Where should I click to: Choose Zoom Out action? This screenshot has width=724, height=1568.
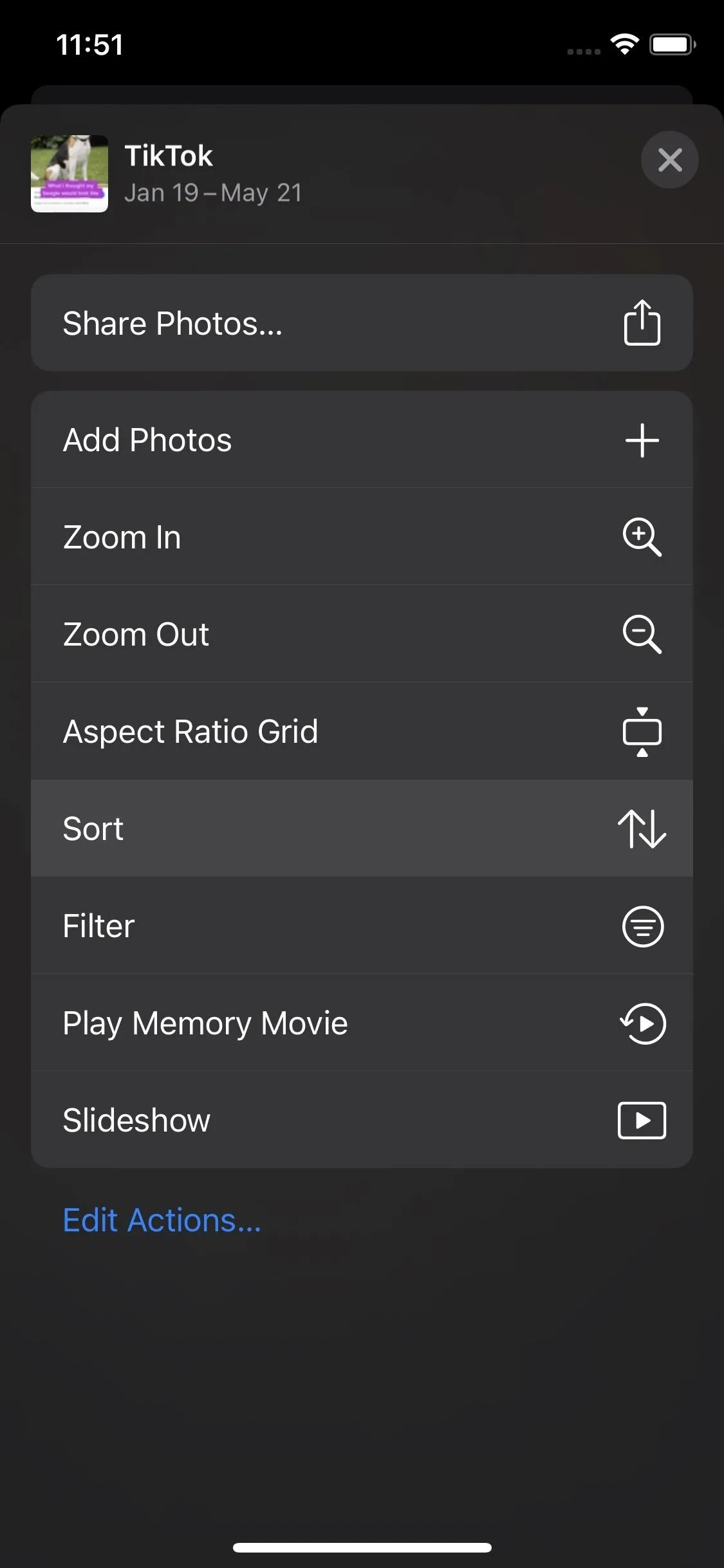tap(362, 634)
